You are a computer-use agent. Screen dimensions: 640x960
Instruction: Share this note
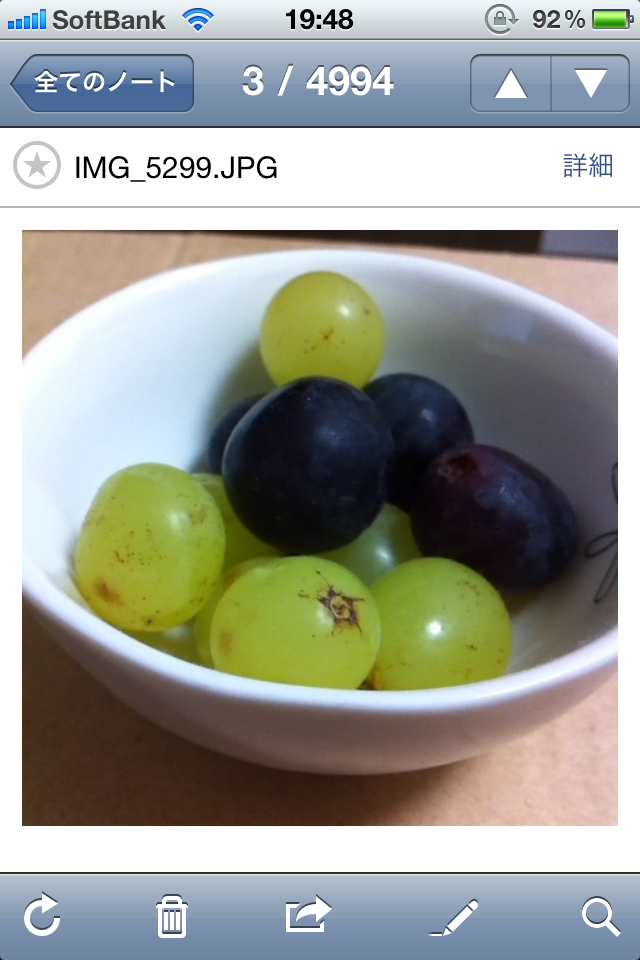(307, 915)
